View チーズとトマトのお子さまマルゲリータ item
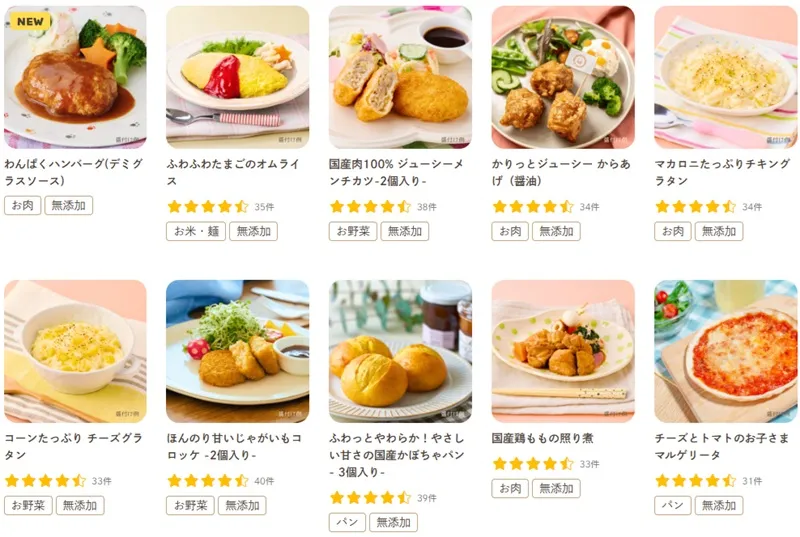 725,351
